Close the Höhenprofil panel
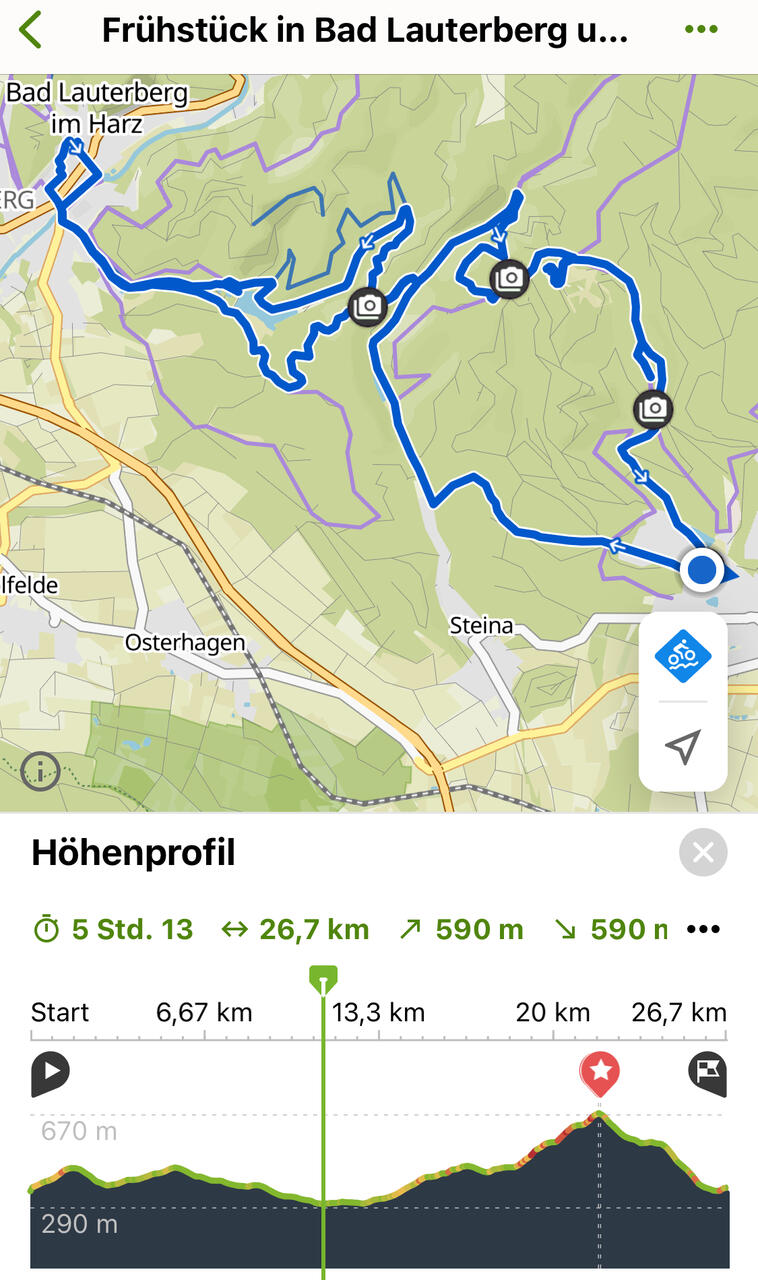Screen dimensions: 758x1280 pos(703,853)
